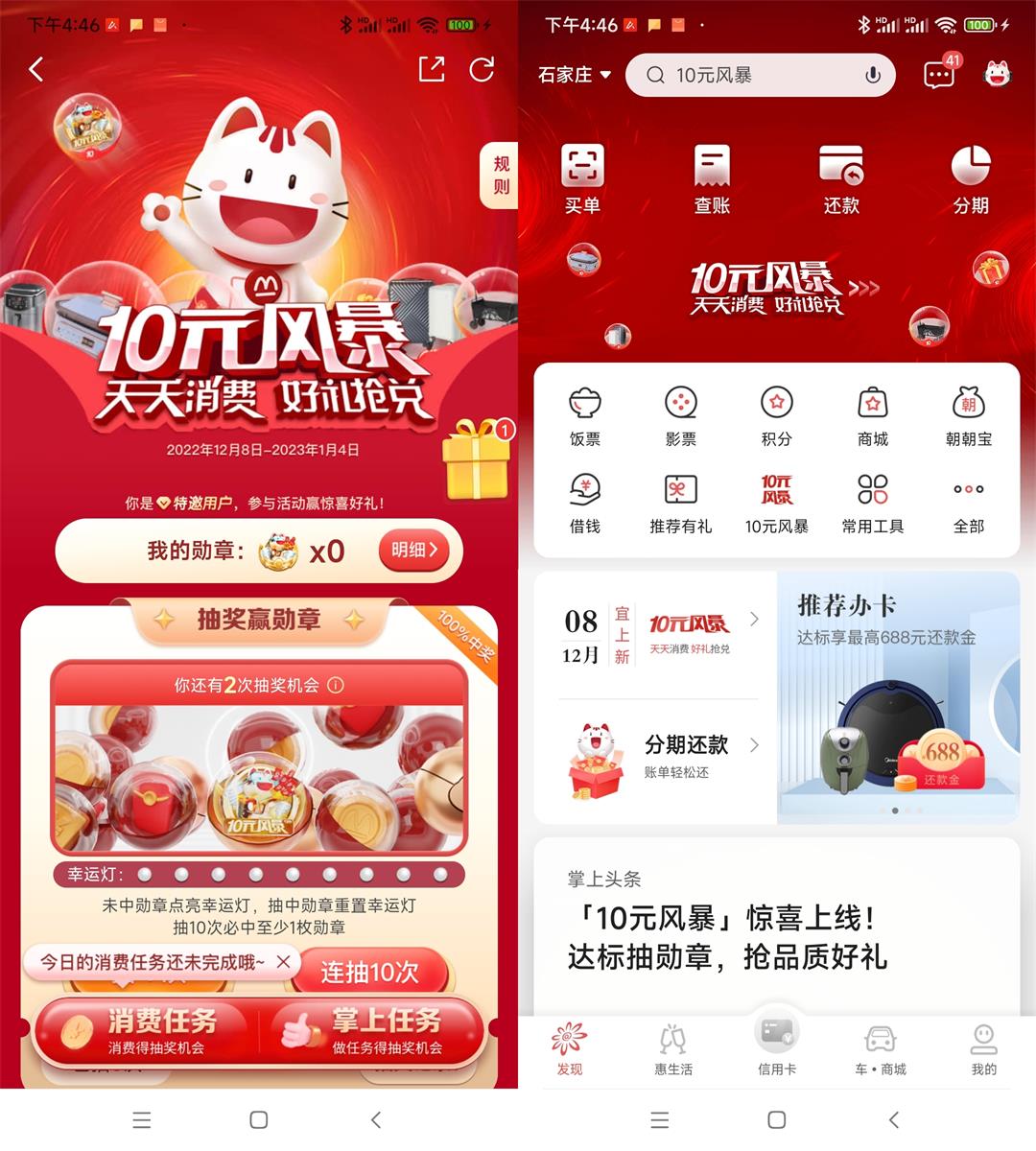
Task: Show 全部 services
Action: click(968, 504)
